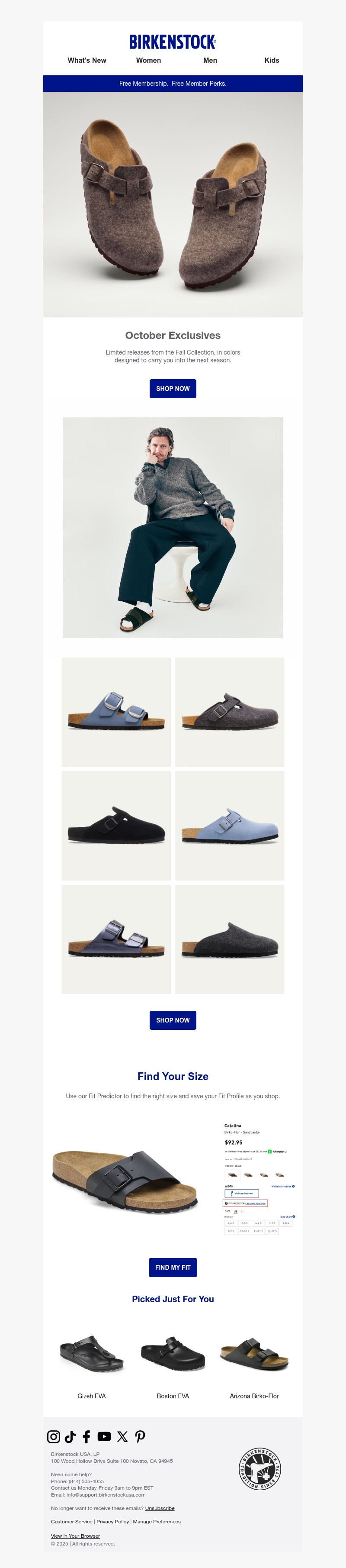Viewport: 346px width, 1568px height.
Task: Browse the Kids category
Action: point(272,60)
